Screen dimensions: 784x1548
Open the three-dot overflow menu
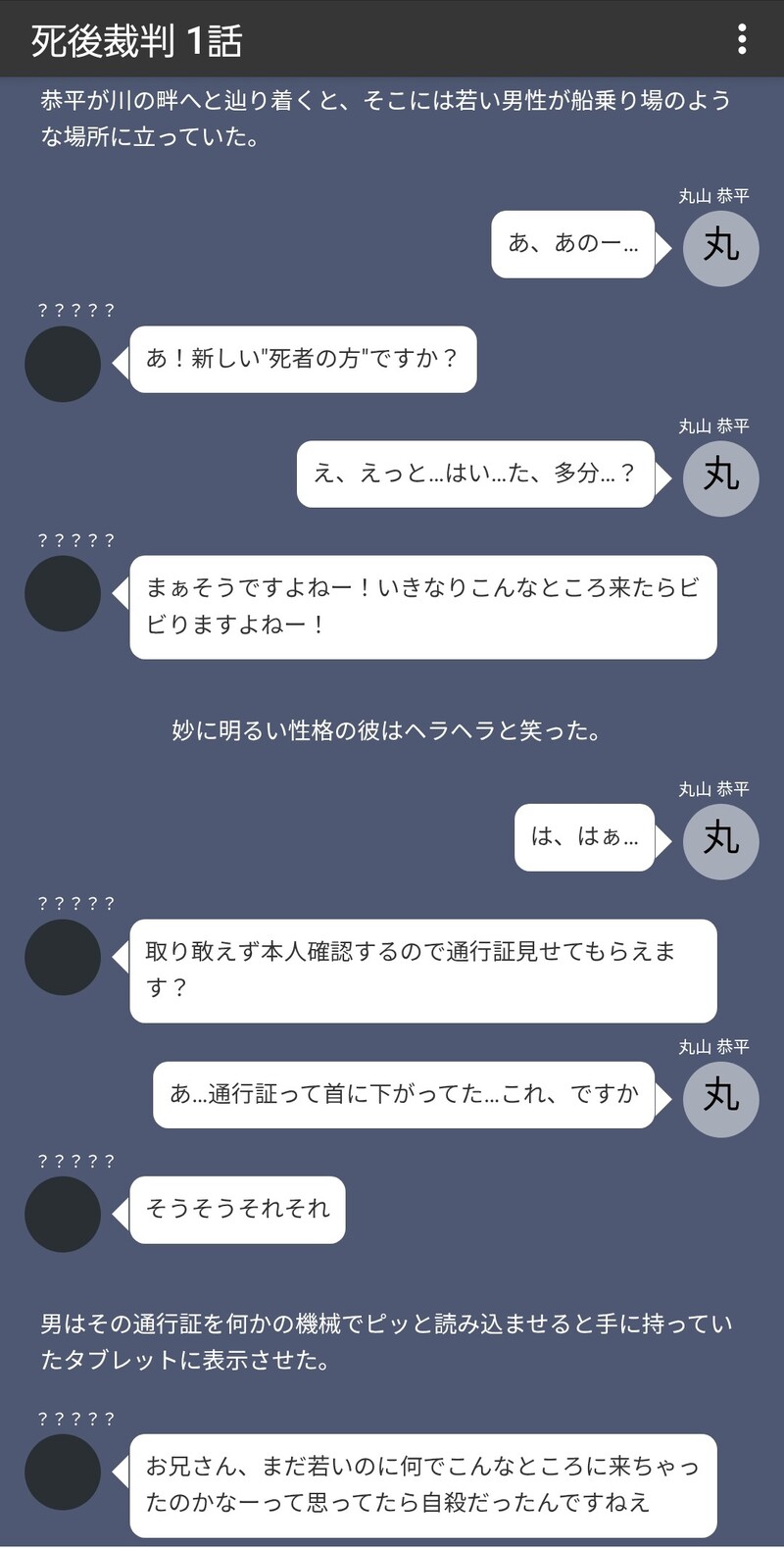[x=742, y=39]
